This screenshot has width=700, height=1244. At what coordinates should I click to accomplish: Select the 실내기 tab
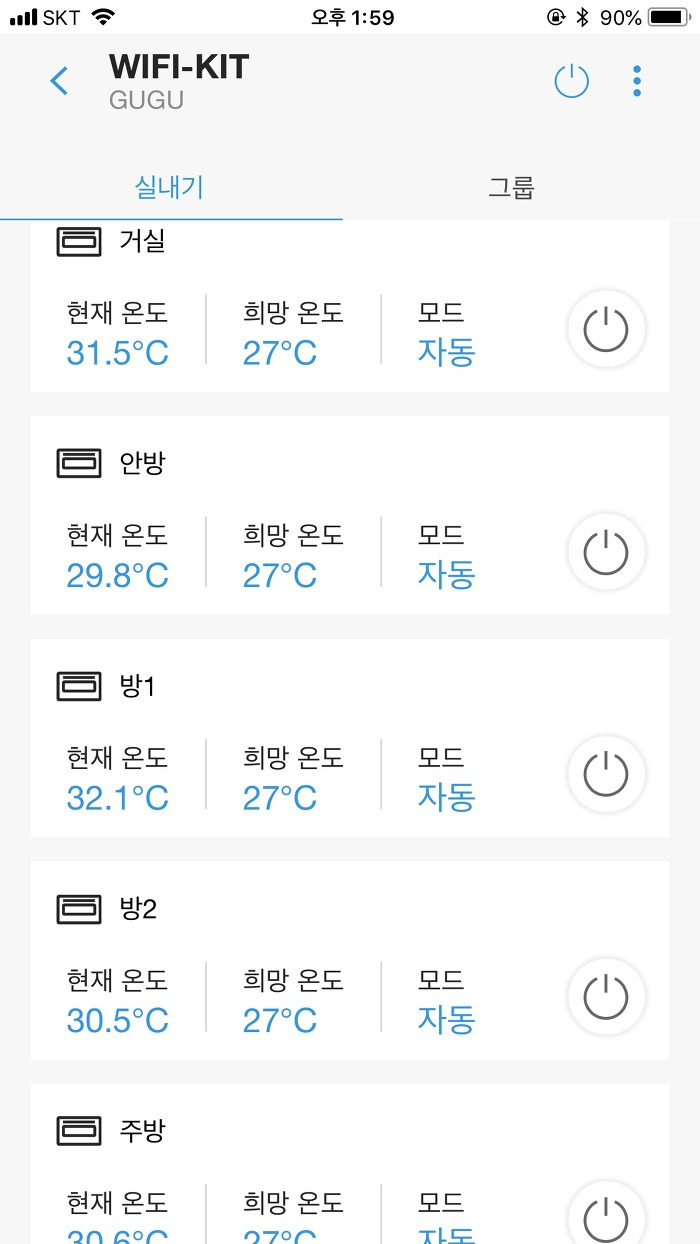pyautogui.click(x=170, y=187)
